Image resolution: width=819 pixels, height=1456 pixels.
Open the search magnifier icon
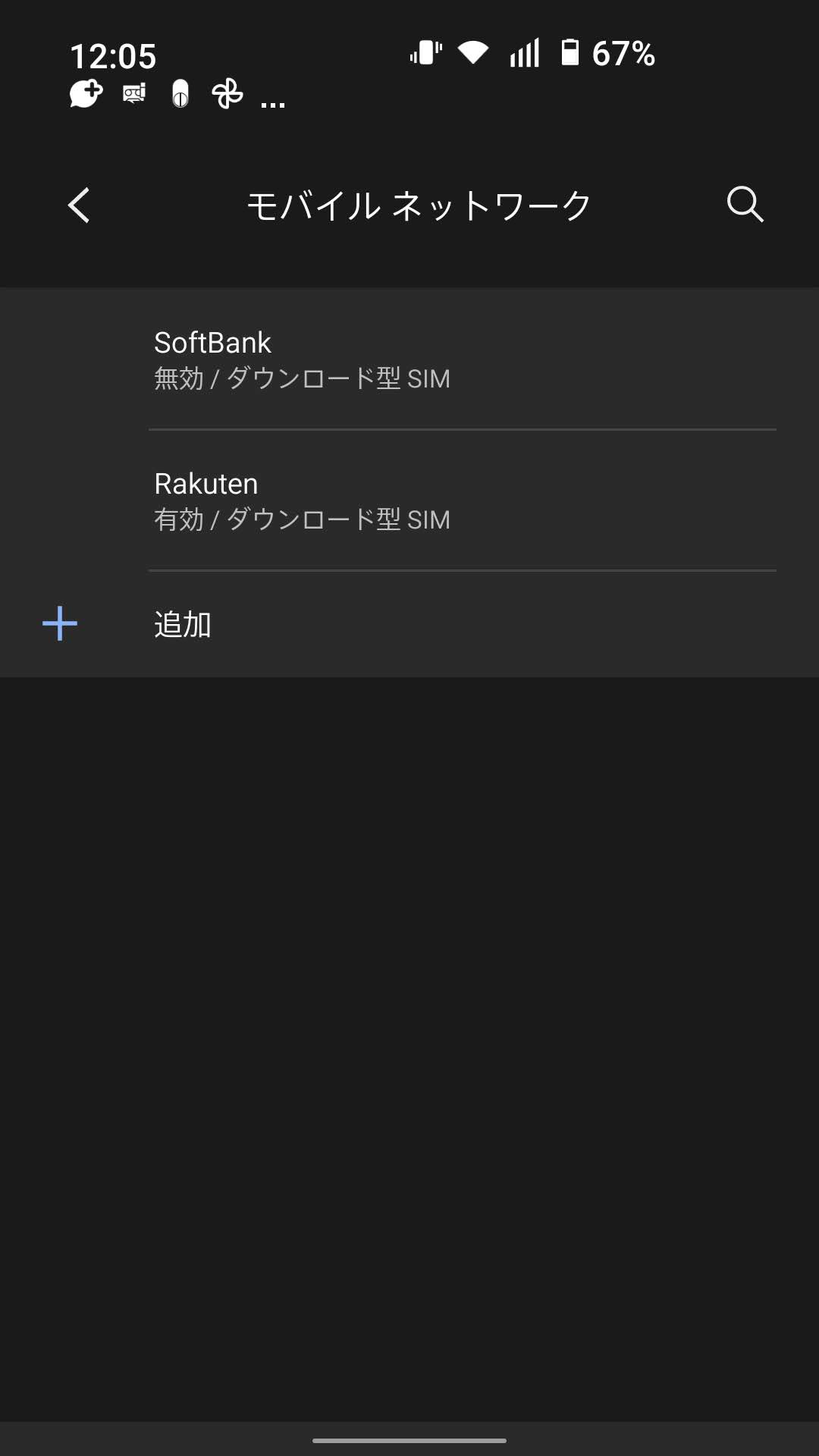point(745,204)
